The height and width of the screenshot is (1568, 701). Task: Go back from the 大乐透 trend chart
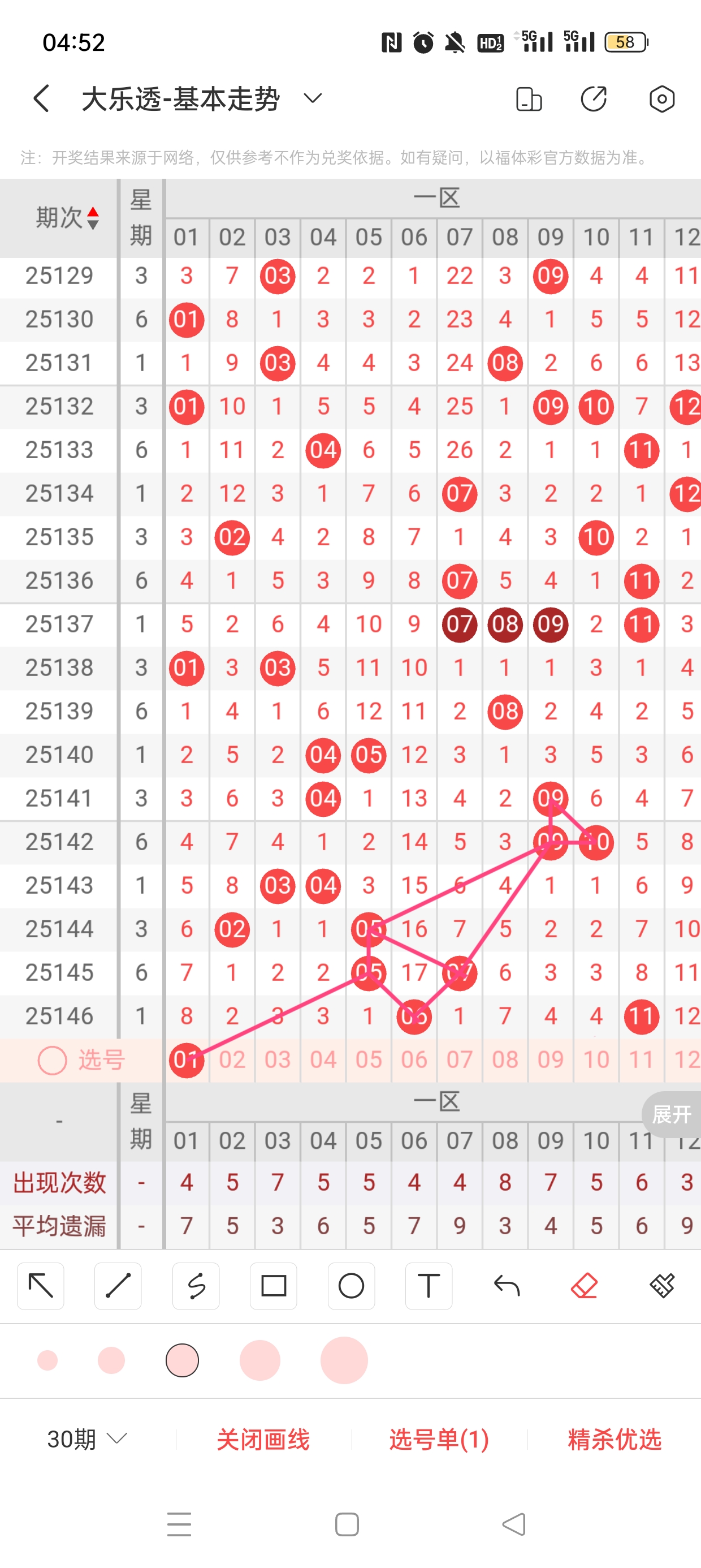pos(41,98)
